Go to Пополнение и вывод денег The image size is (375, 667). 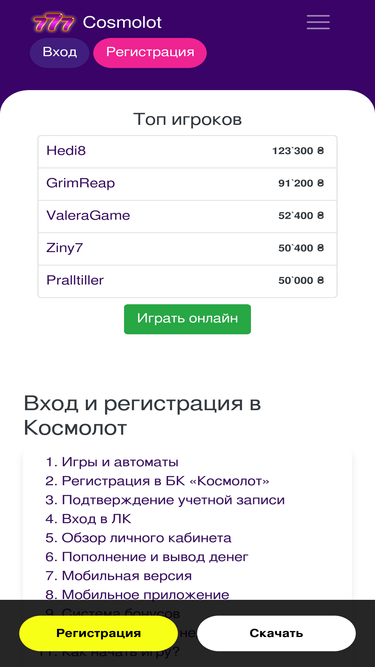(x=155, y=557)
